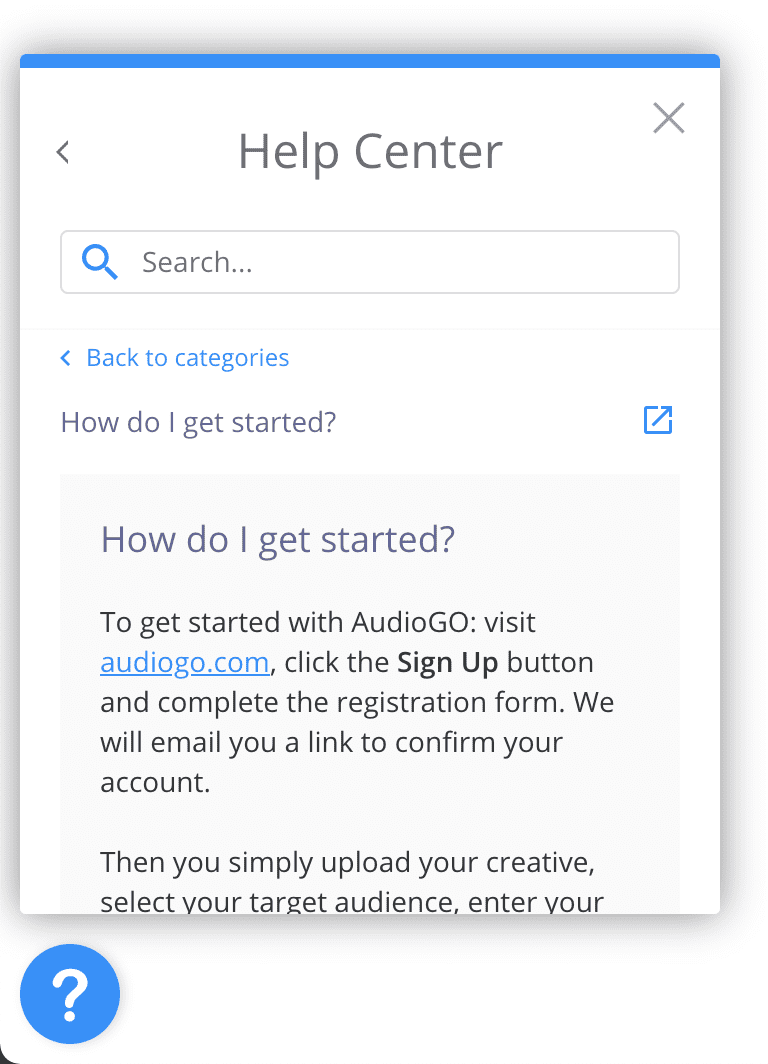This screenshot has width=768, height=1064.
Task: Dismiss the widget with the X control
Action: pyautogui.click(x=668, y=118)
